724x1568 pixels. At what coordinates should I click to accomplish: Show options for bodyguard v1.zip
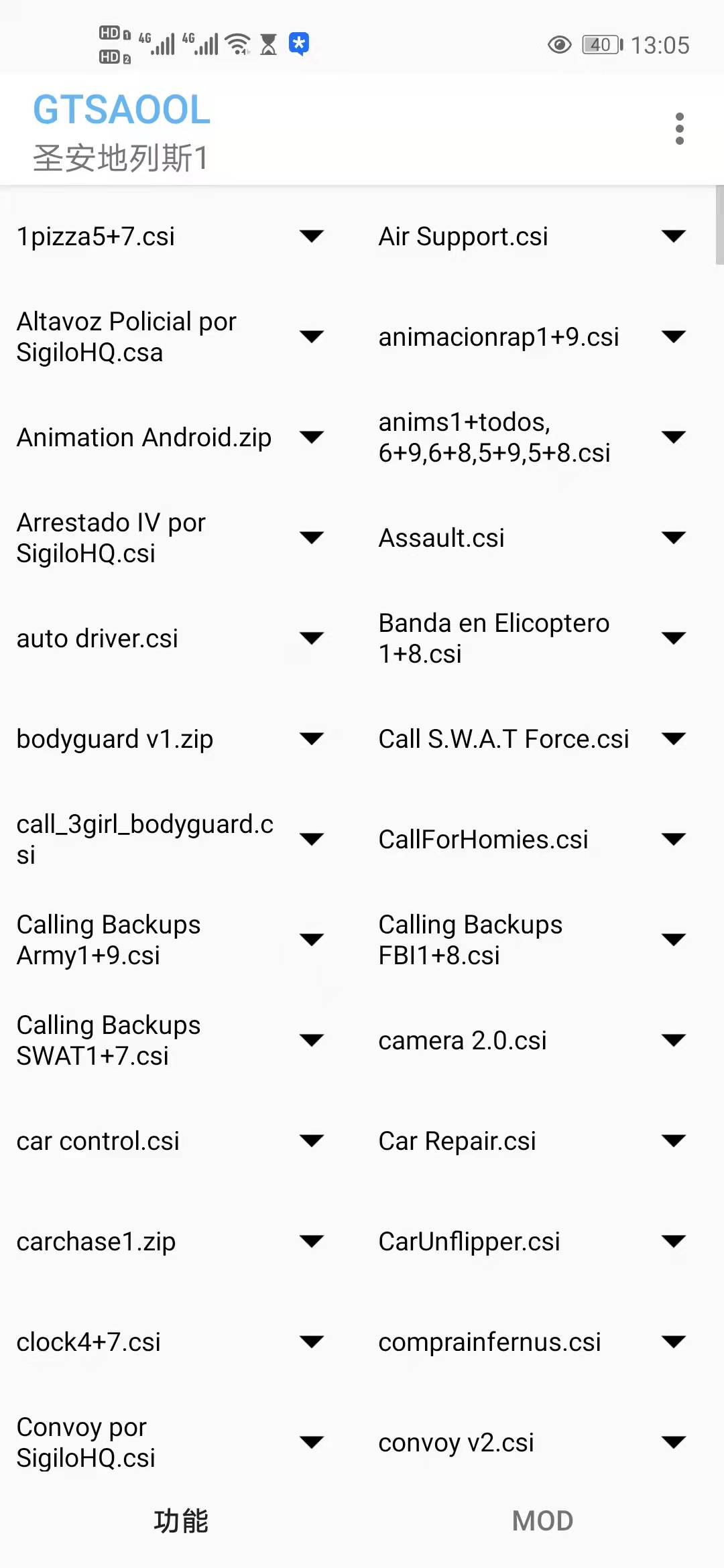312,738
